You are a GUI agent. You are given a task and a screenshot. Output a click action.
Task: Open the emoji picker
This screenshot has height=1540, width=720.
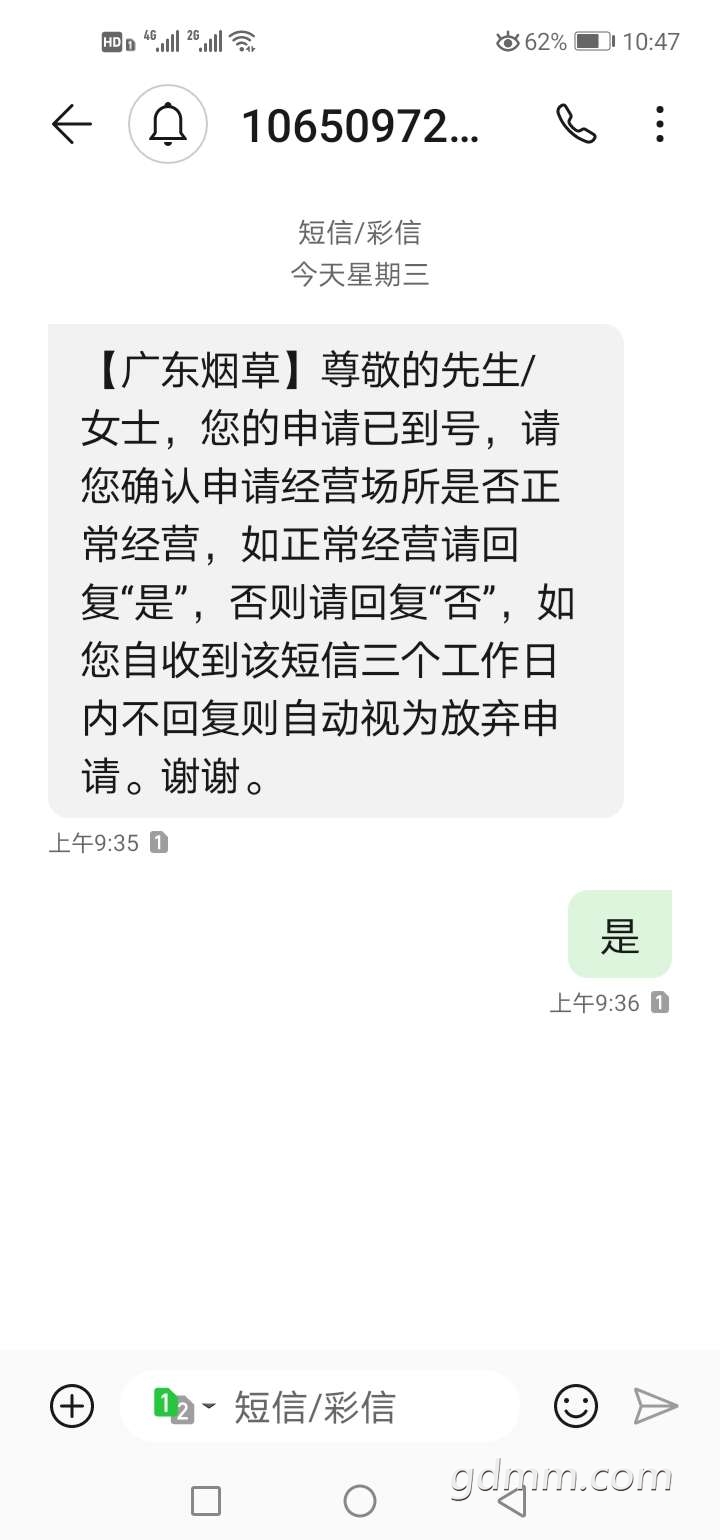[576, 1406]
